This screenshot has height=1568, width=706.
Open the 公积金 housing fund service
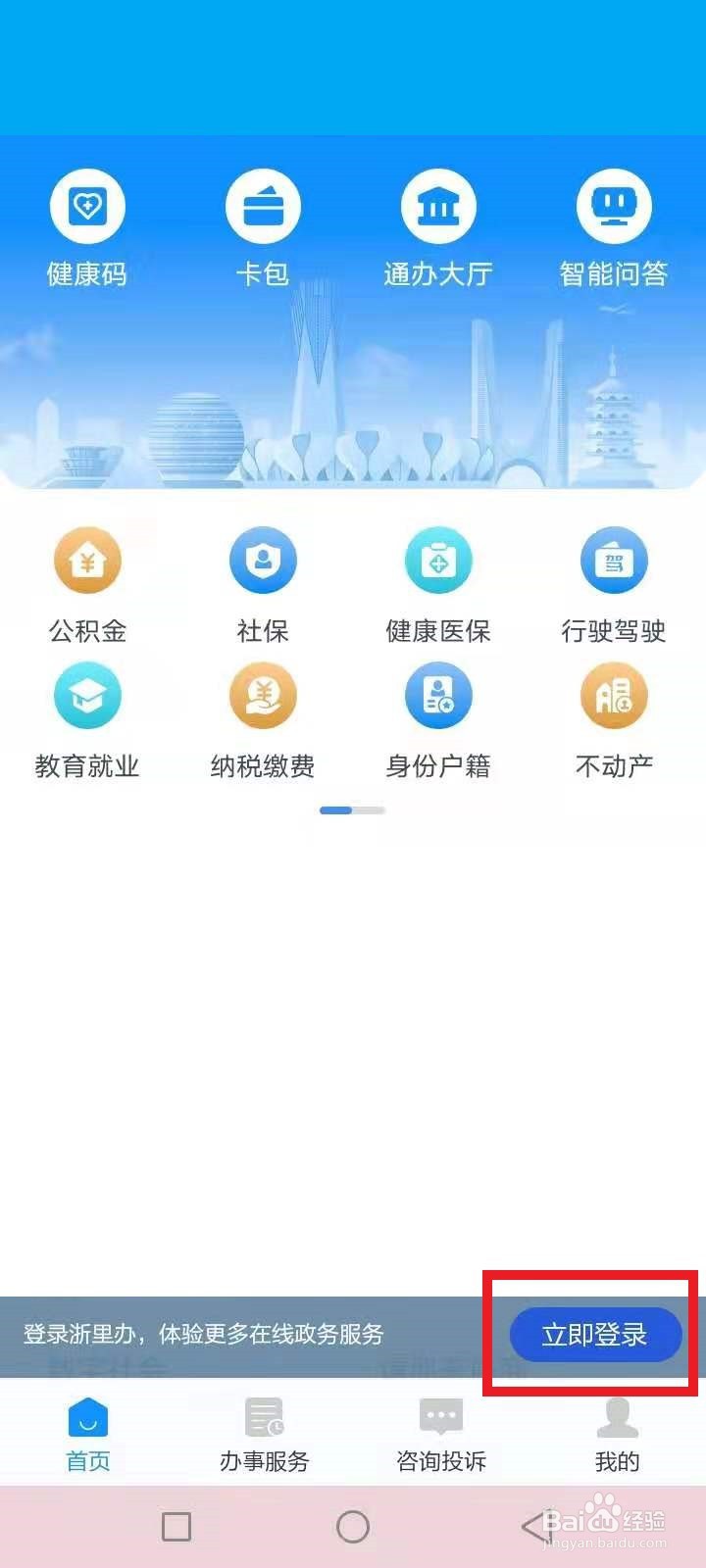click(86, 578)
